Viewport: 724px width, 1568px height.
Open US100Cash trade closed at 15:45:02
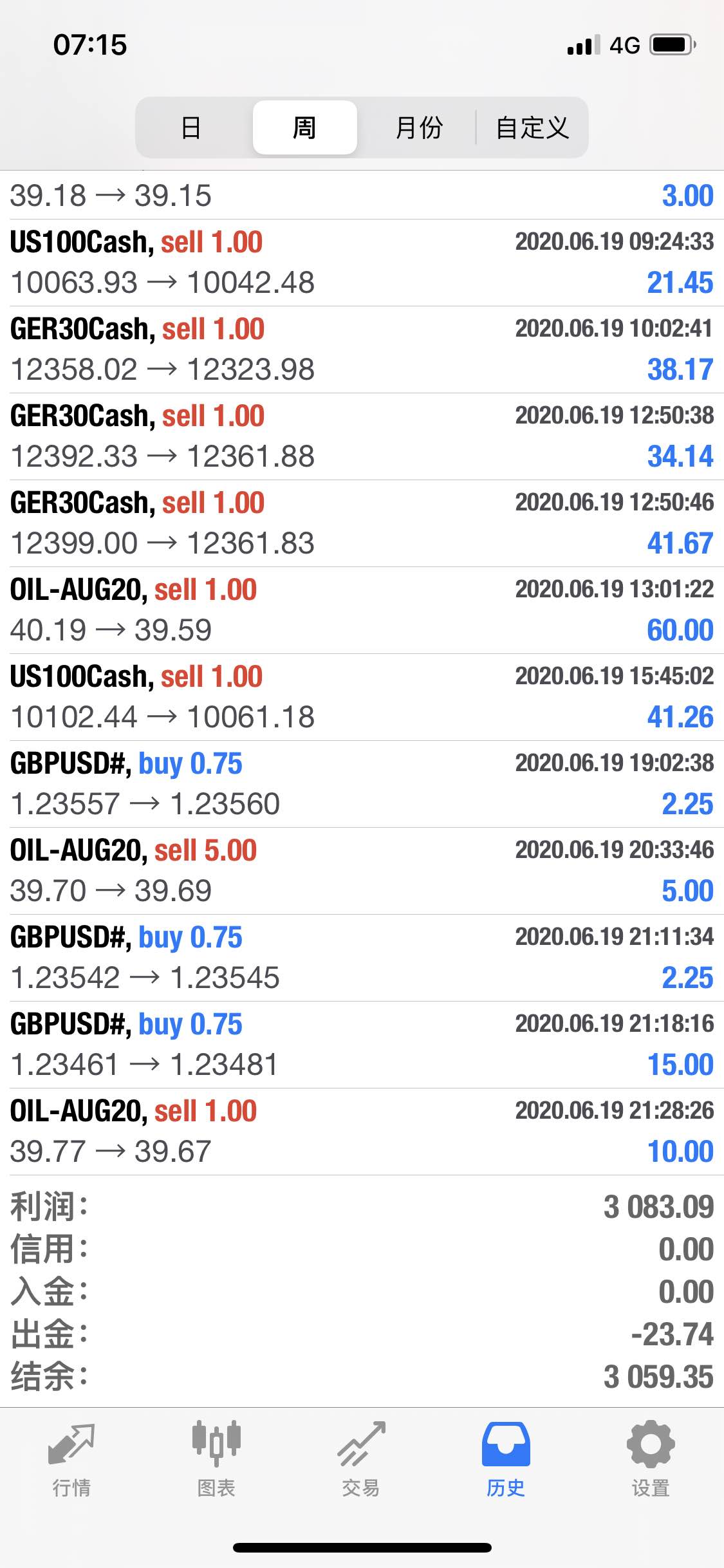pyautogui.click(x=362, y=697)
